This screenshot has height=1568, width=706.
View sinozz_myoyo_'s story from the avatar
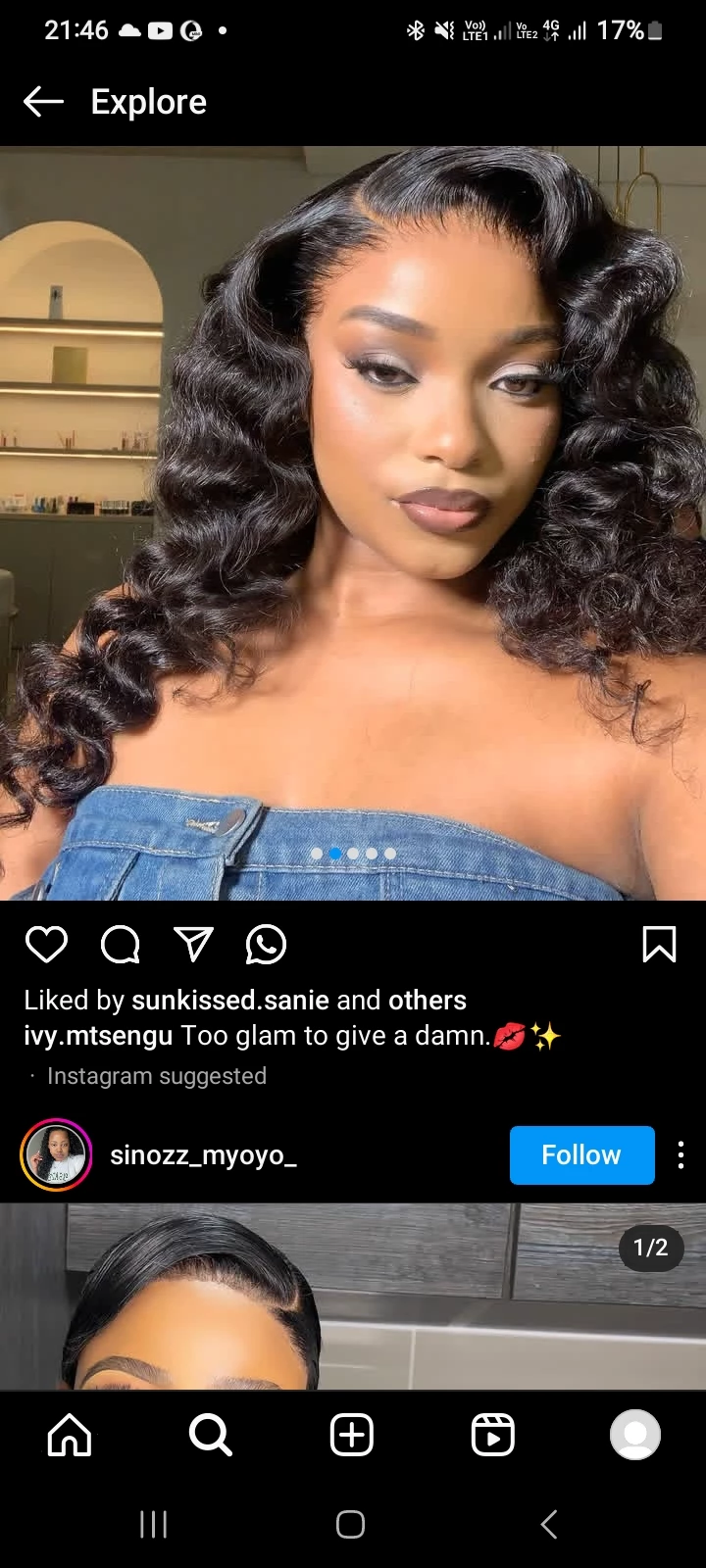click(x=56, y=1155)
